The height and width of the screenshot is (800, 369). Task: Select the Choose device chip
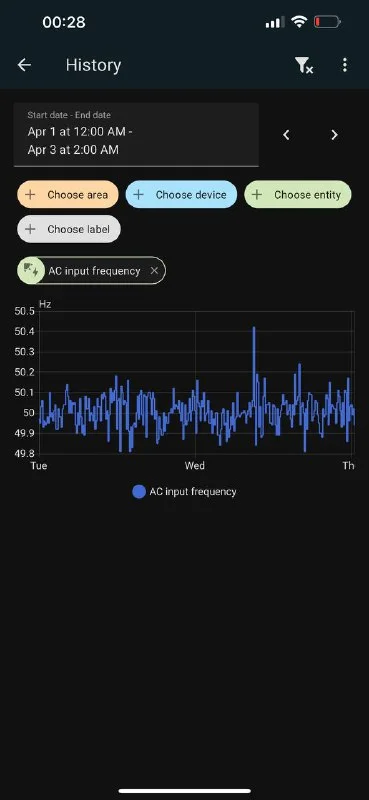[181, 194]
